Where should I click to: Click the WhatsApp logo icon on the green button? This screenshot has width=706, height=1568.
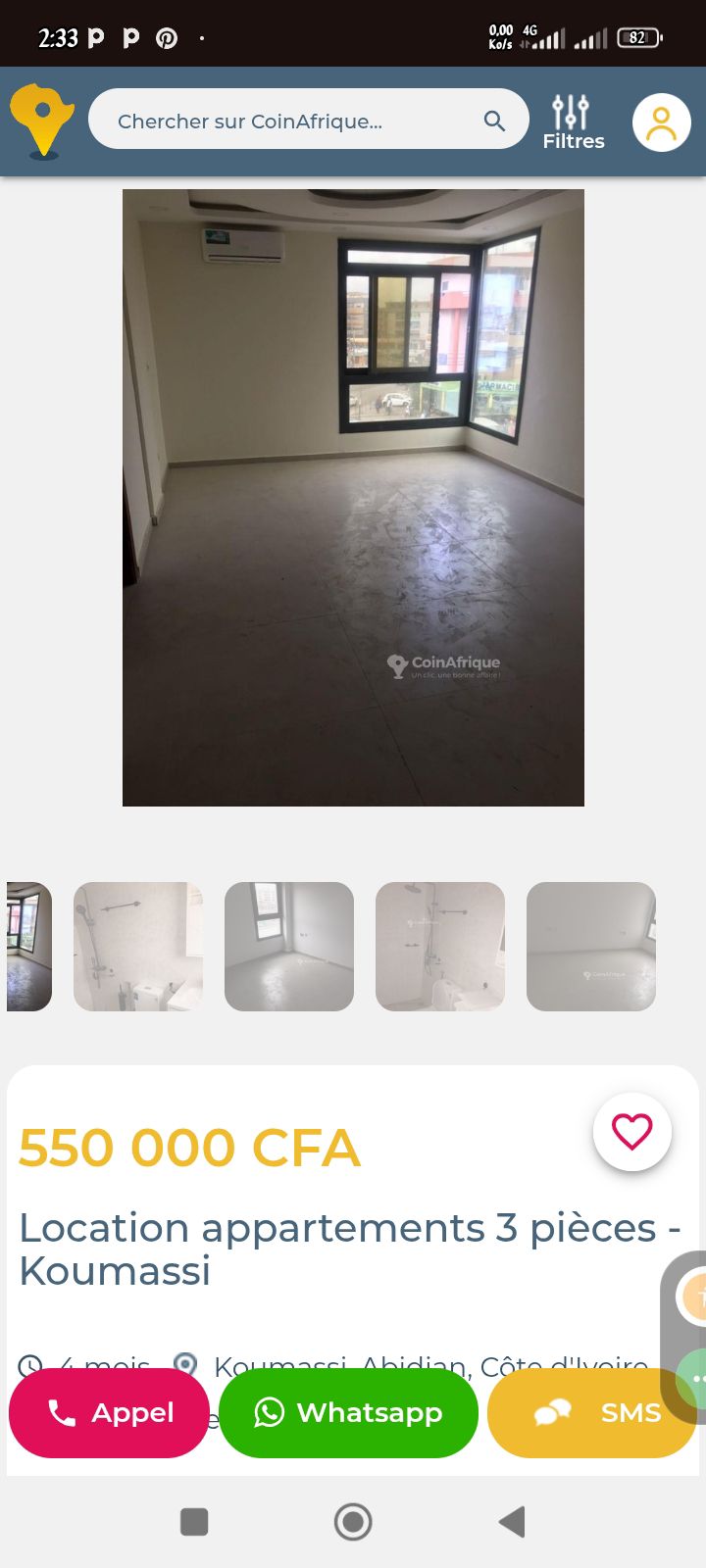click(268, 1412)
